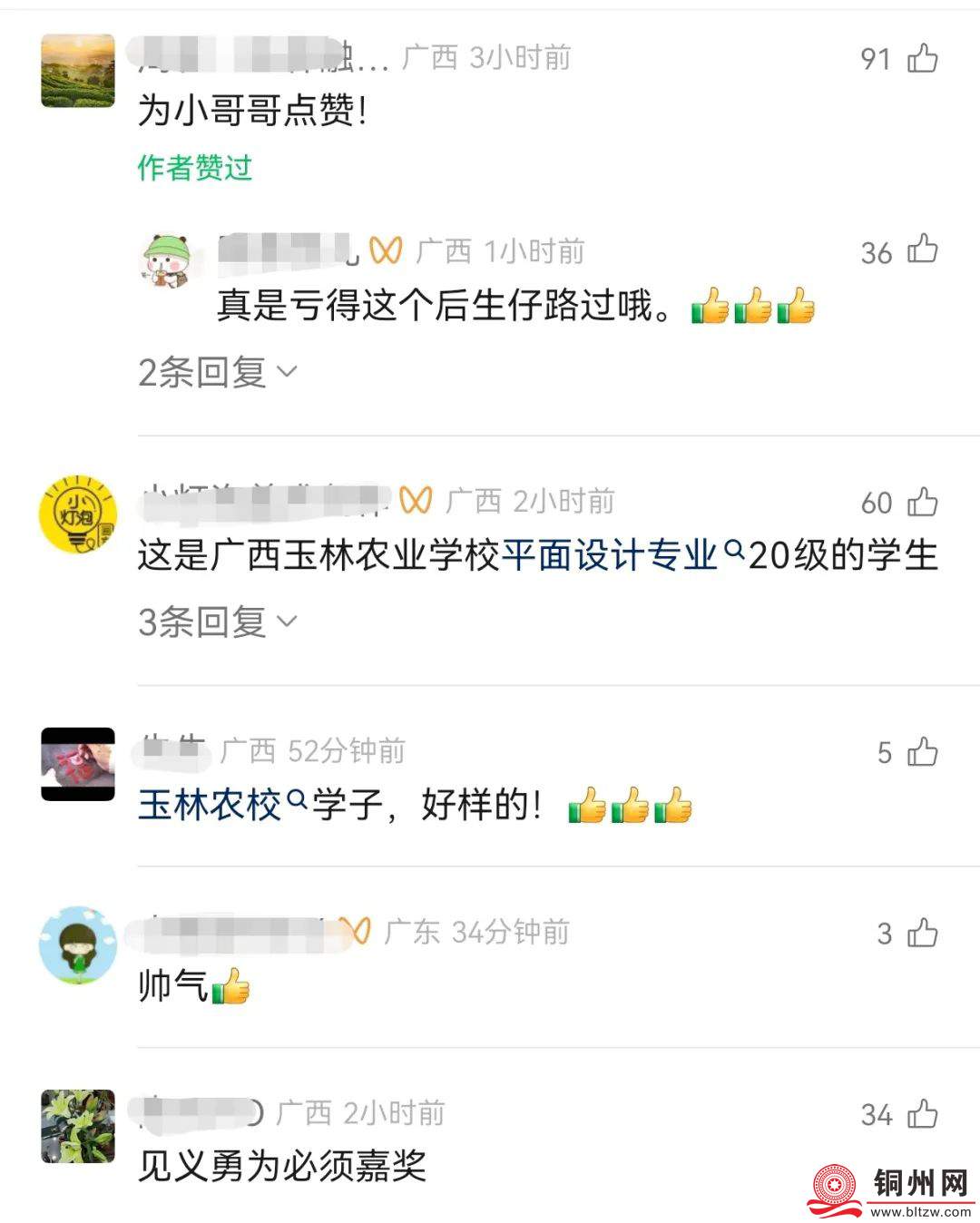Like the comment "学子，好样的!"
Screen dimensions: 980x1223
tap(922, 752)
